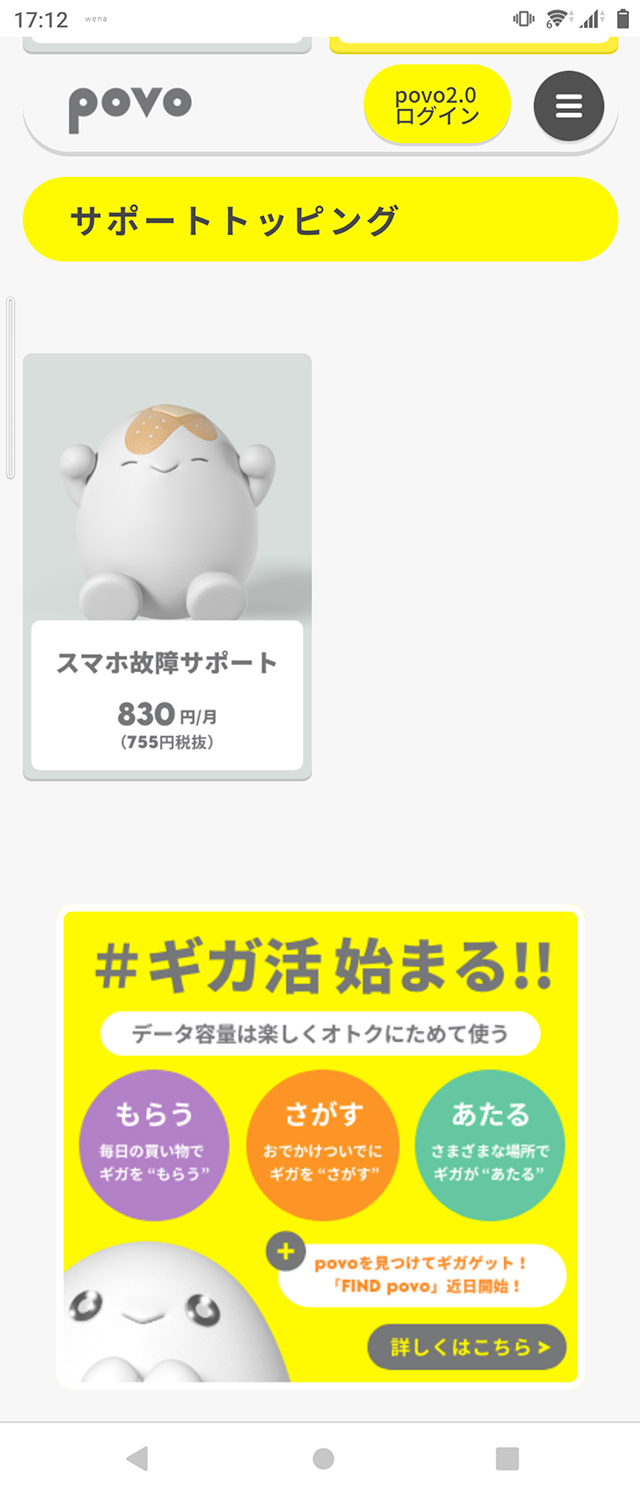Tap the povo2.0 ログイン button
Screen dimensions: 640x1495
(x=437, y=105)
